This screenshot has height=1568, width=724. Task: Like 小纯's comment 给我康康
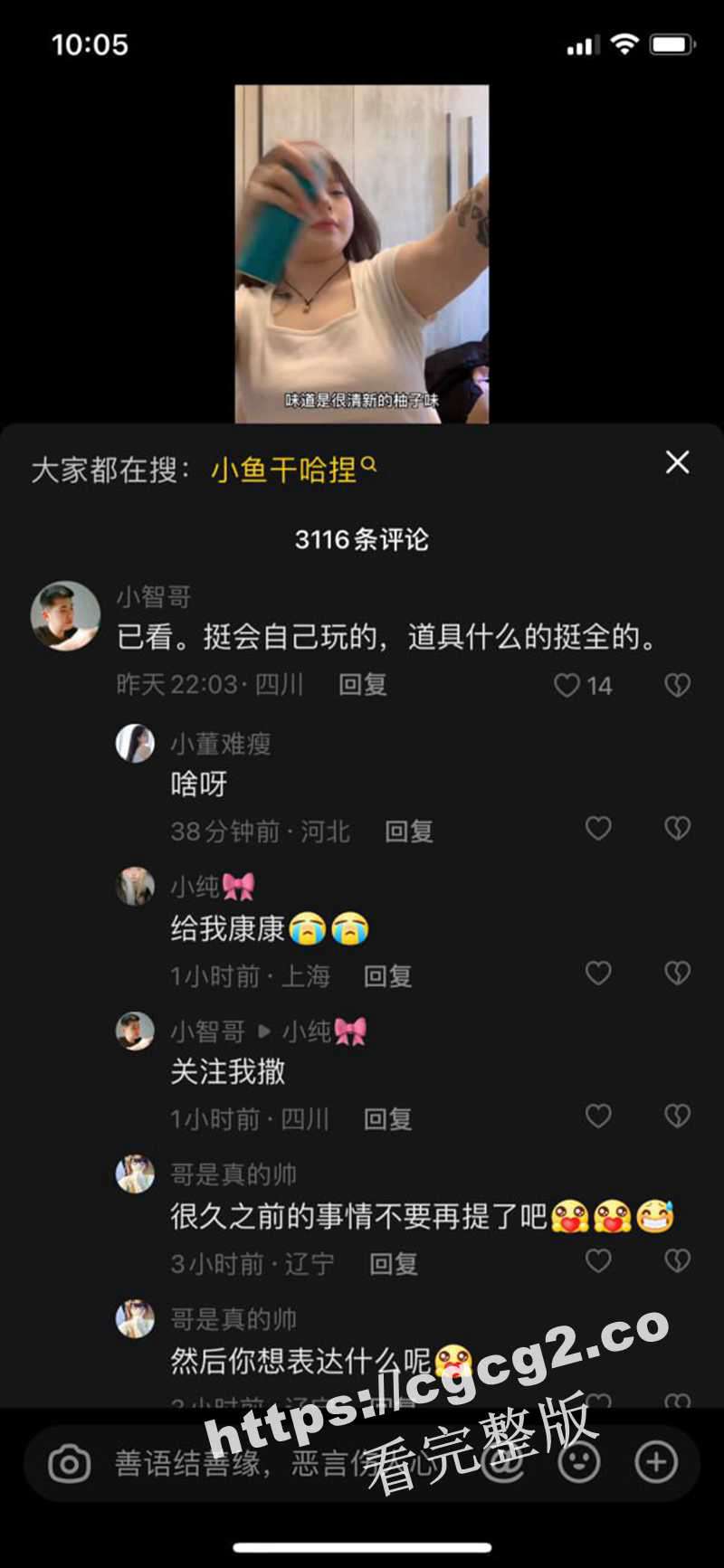pos(598,974)
